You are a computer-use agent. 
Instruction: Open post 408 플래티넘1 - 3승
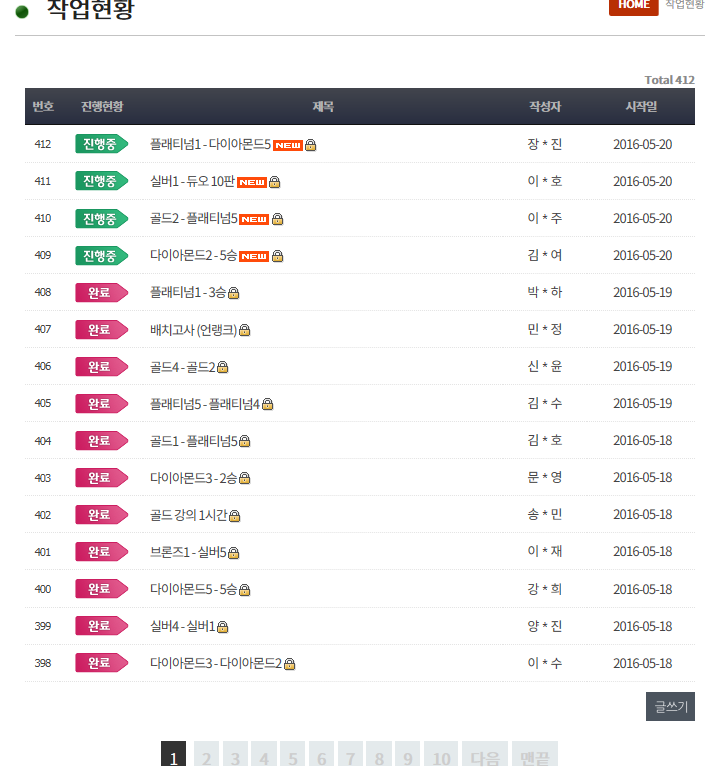coord(188,292)
